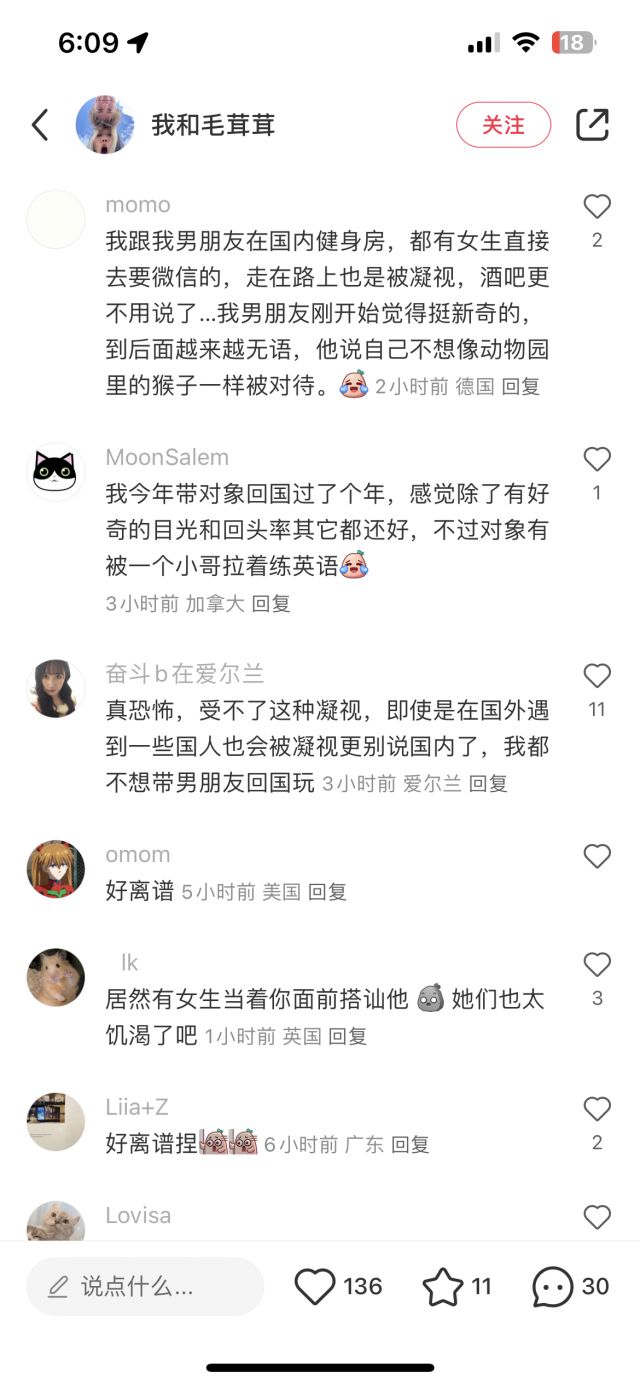Open omom's profile avatar

(55, 869)
